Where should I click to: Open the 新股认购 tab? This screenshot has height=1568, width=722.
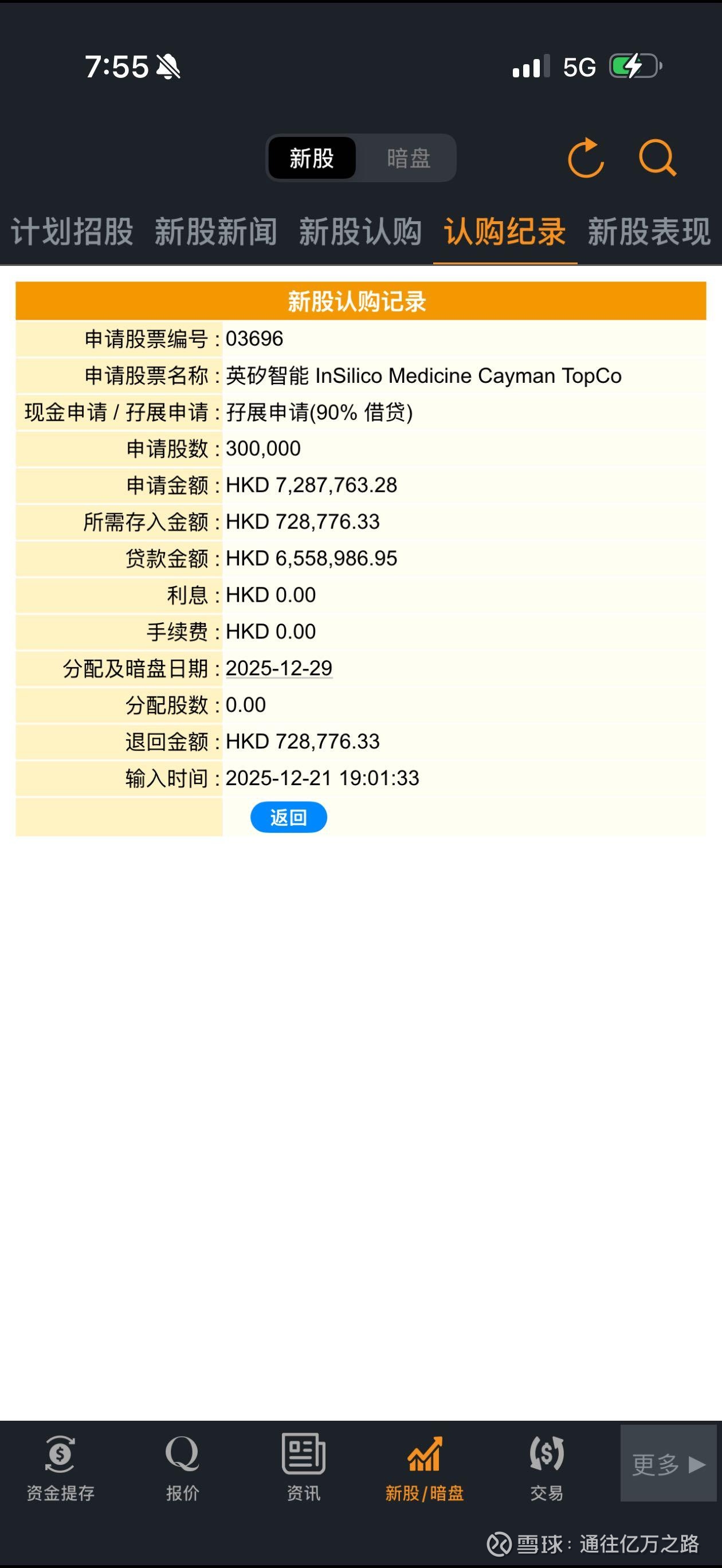pos(360,232)
